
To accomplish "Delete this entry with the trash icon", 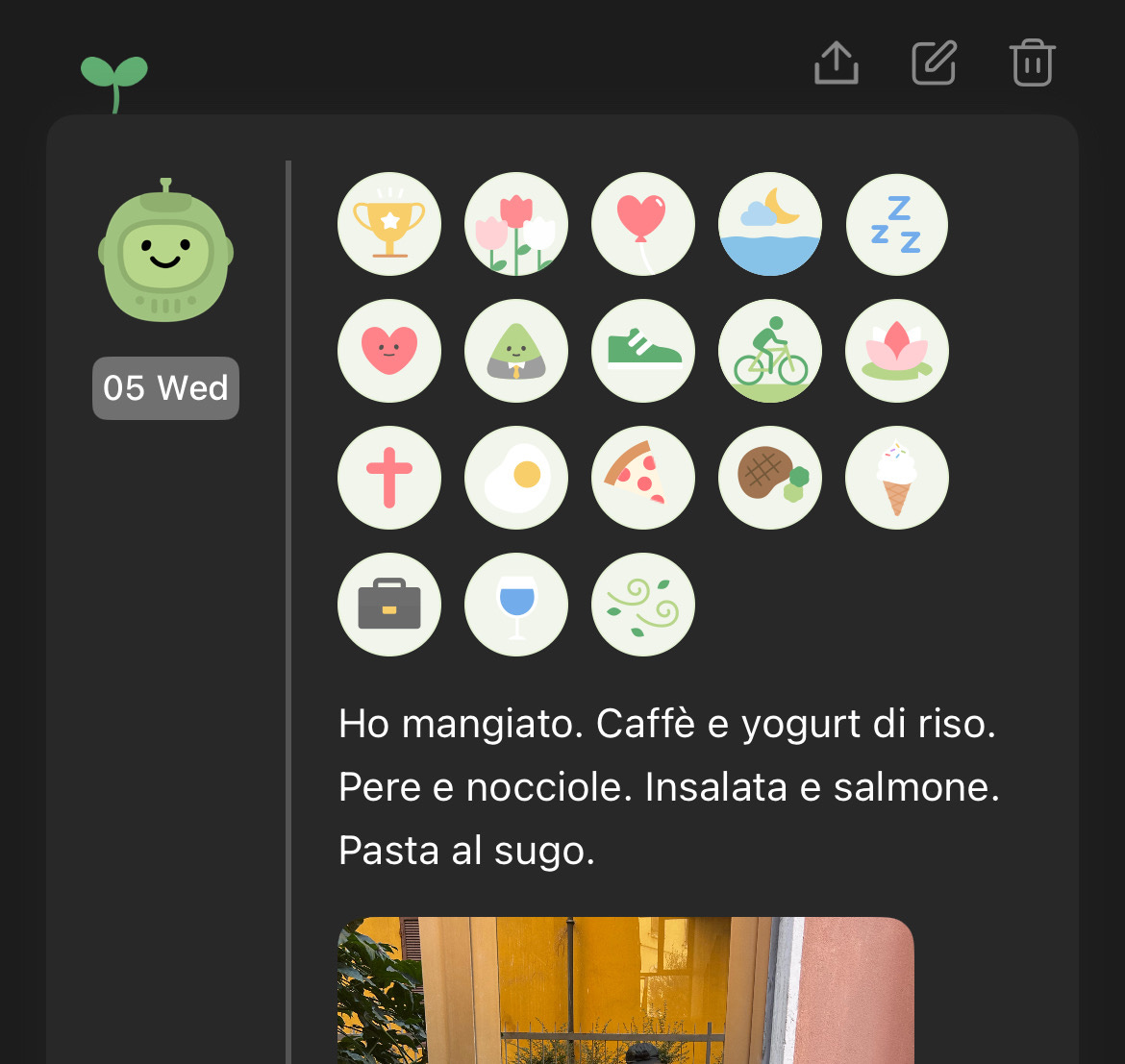I will (1032, 63).
